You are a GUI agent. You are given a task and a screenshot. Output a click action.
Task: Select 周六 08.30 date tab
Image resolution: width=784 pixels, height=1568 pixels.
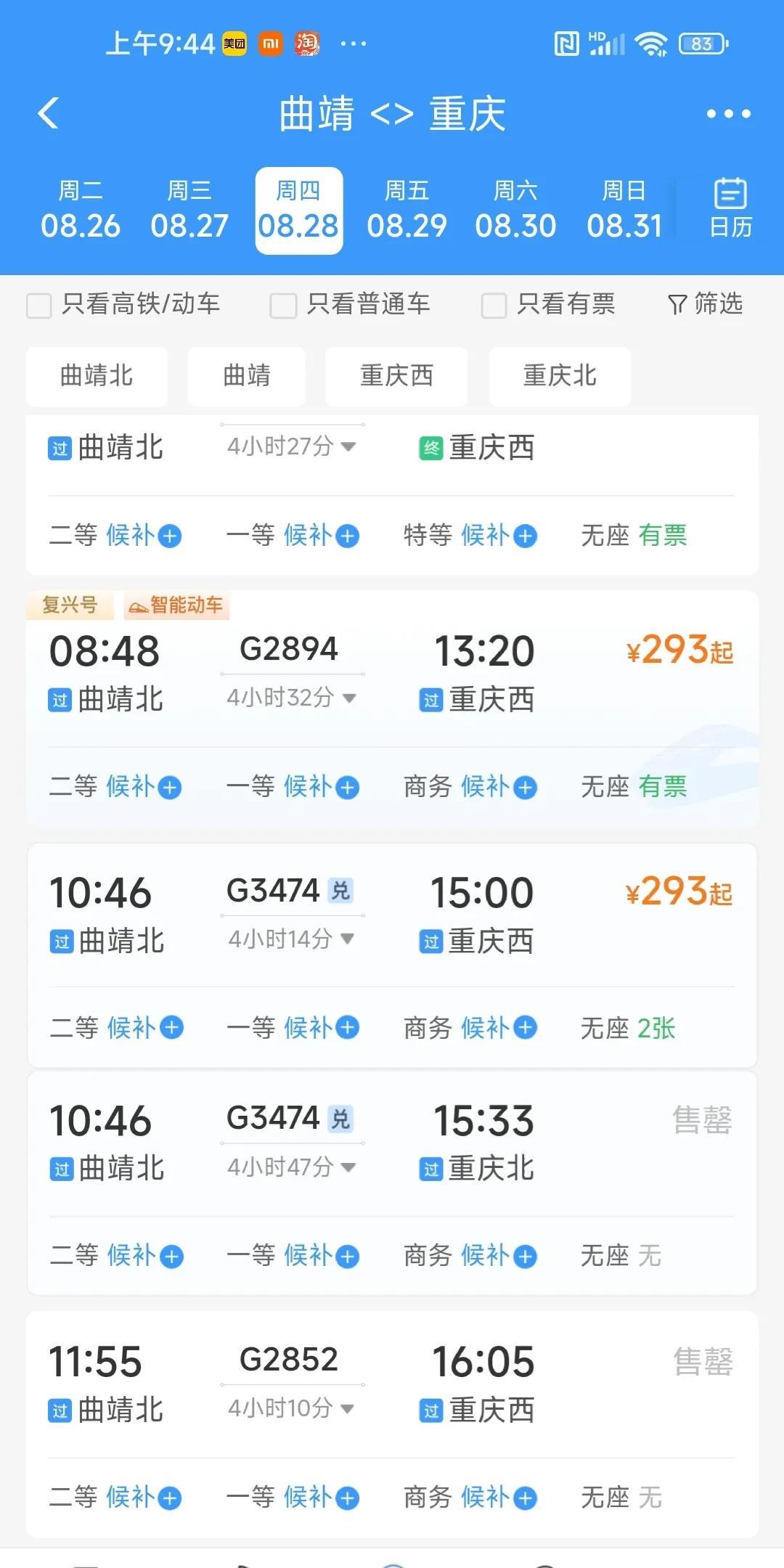click(515, 211)
